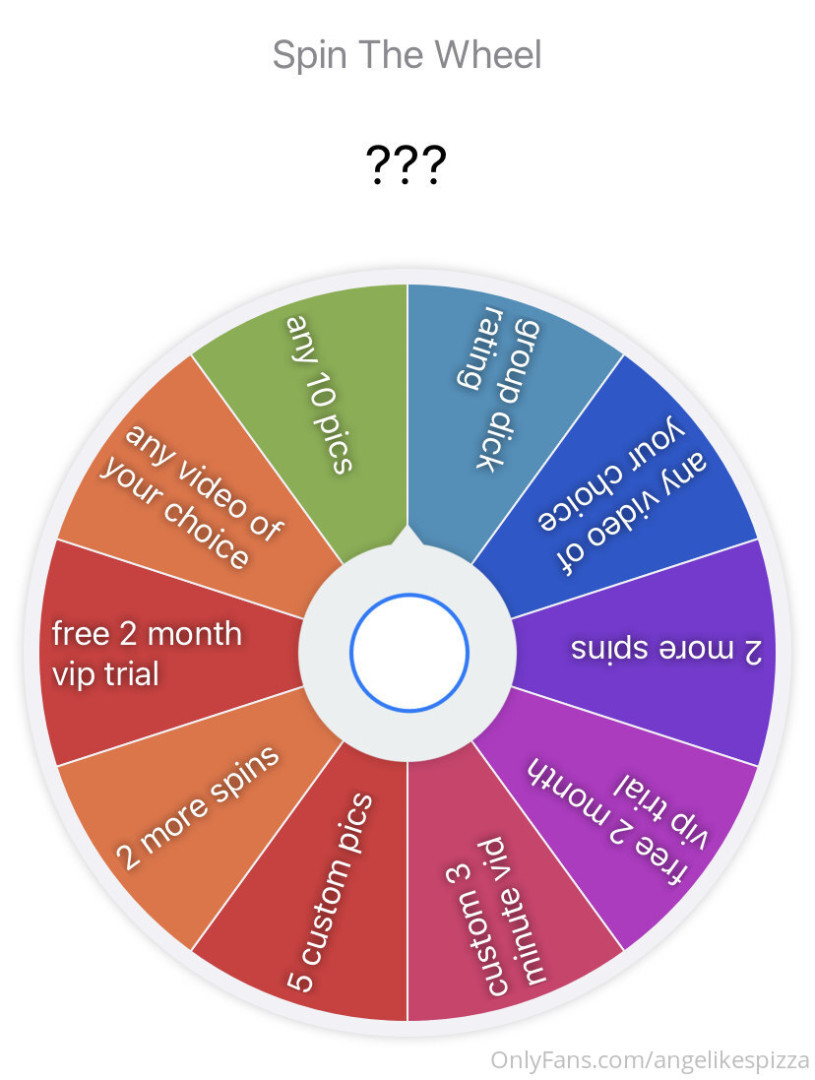Tap the center button to spin the wheel
This screenshot has width=815, height=1080.
(408, 652)
